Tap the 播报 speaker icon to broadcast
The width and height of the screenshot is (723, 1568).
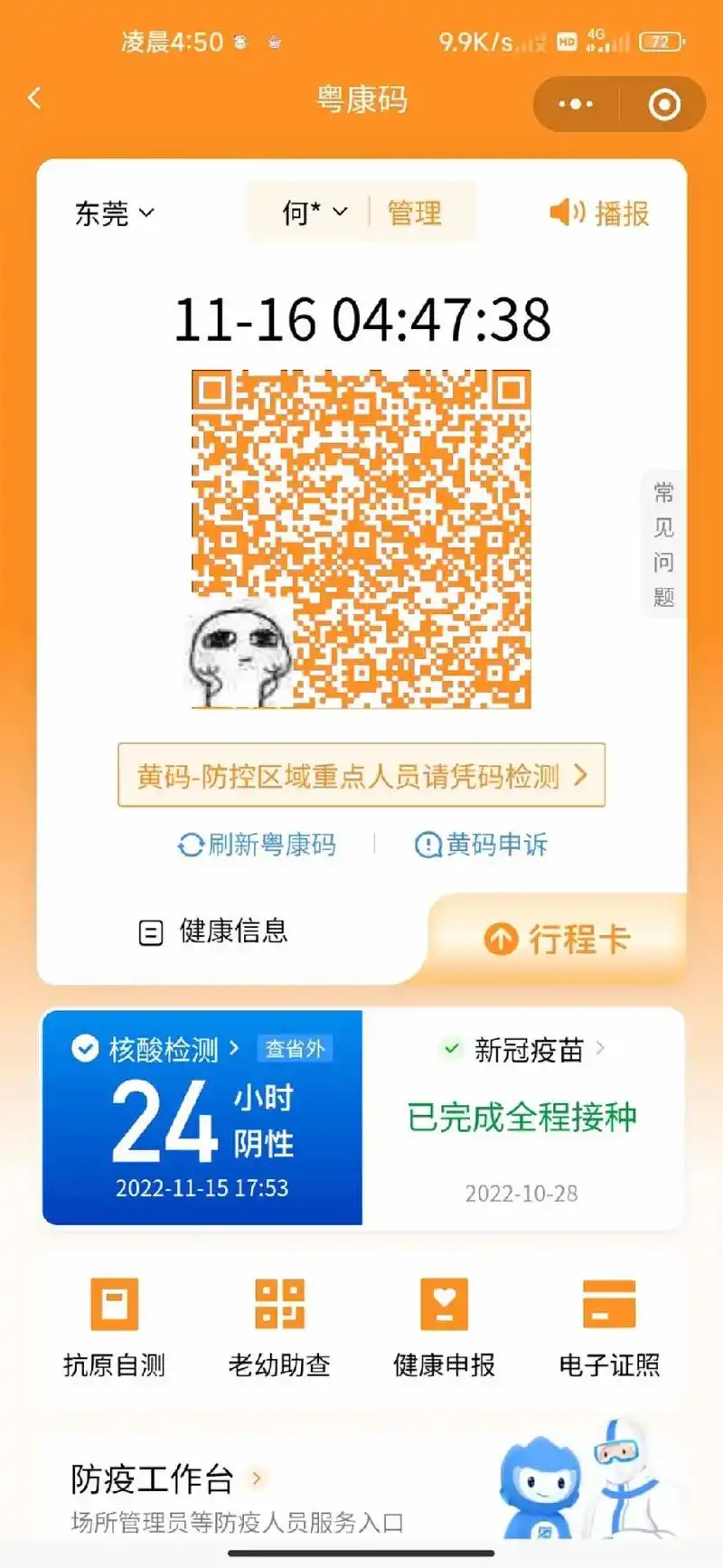(x=566, y=213)
